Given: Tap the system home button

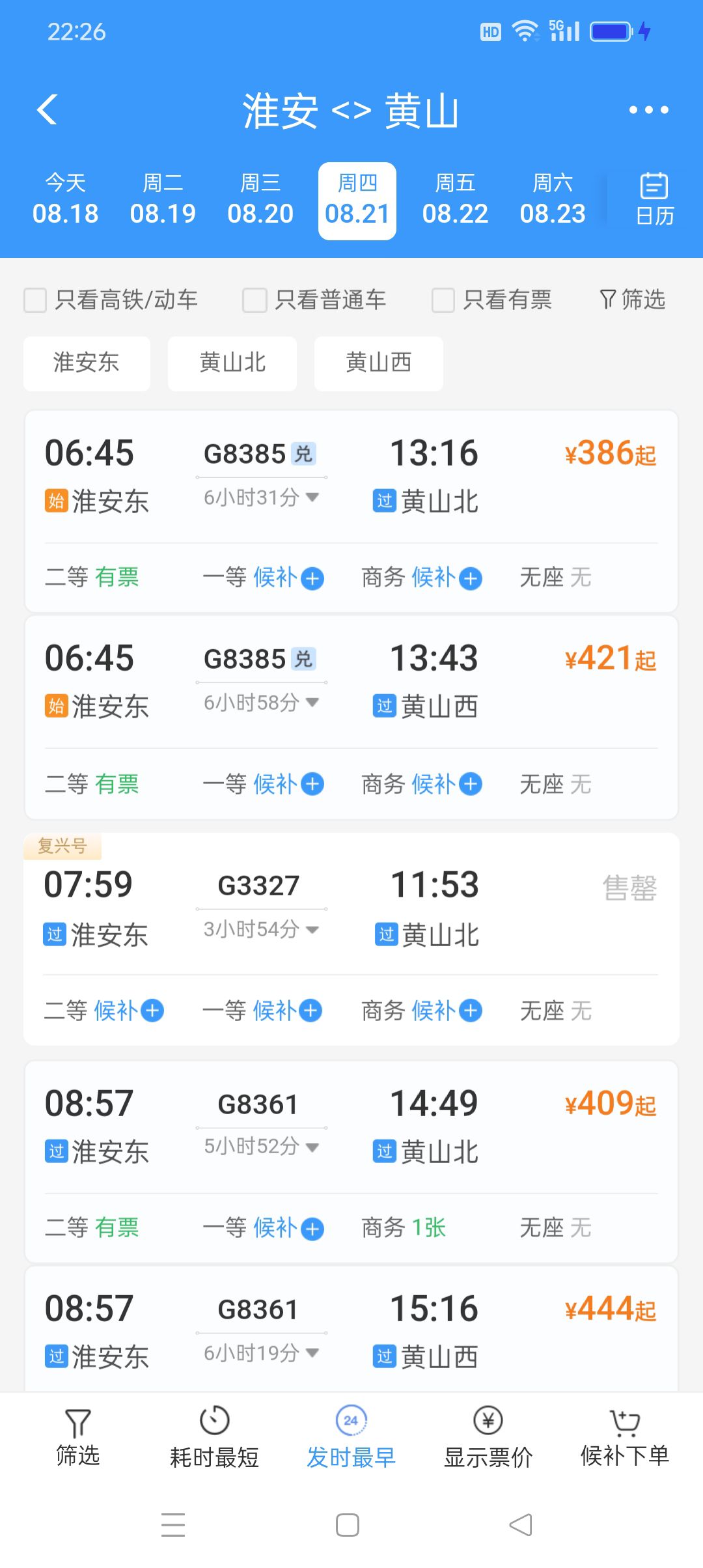Looking at the screenshot, I should (x=348, y=1525).
